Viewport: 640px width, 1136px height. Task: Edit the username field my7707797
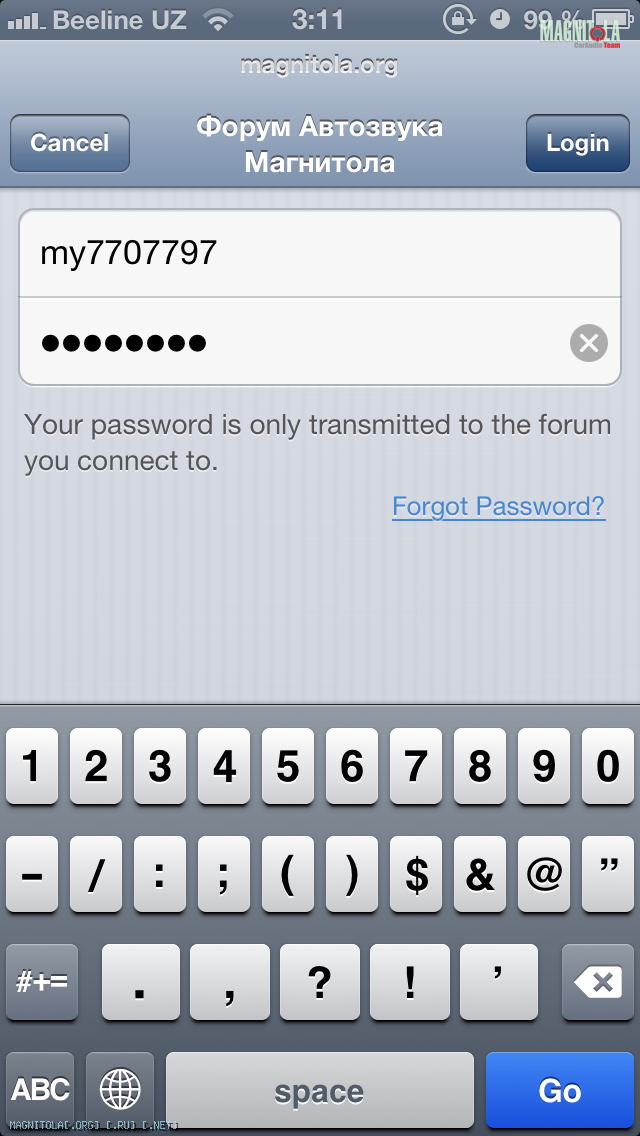(x=300, y=253)
